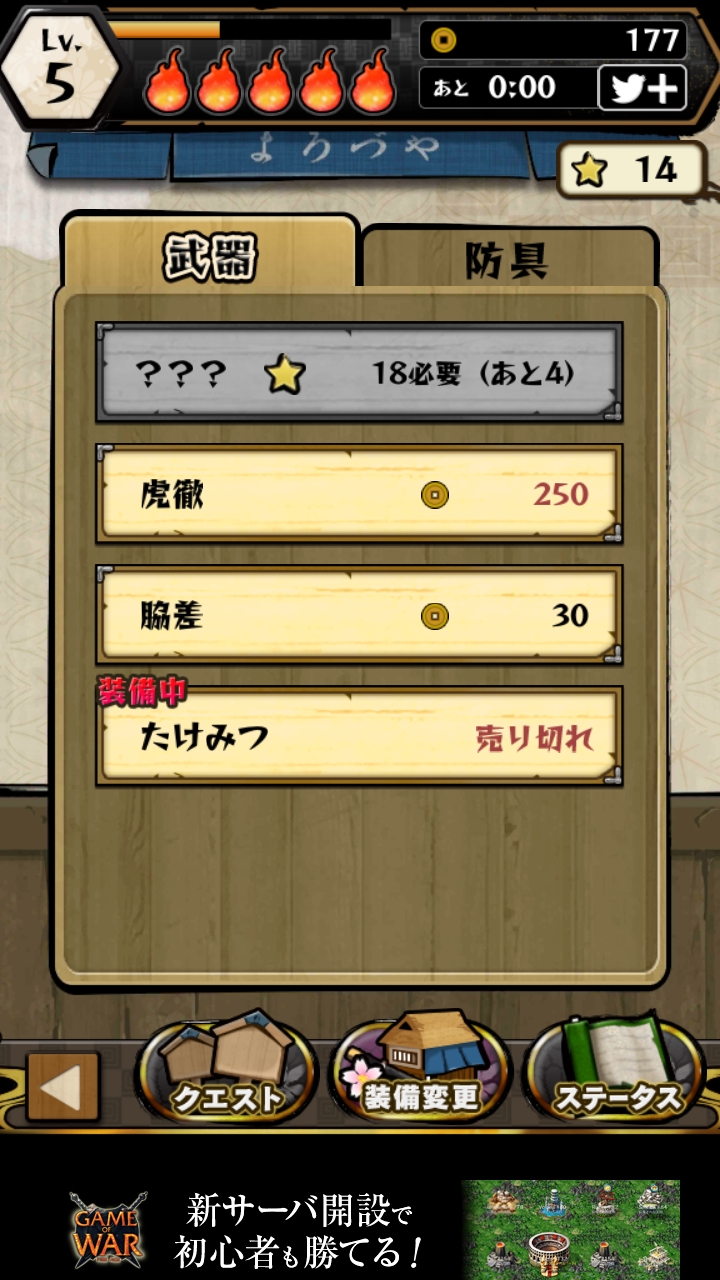The image size is (720, 1280).
Task: View the ステータス status screen
Action: pos(616,1070)
